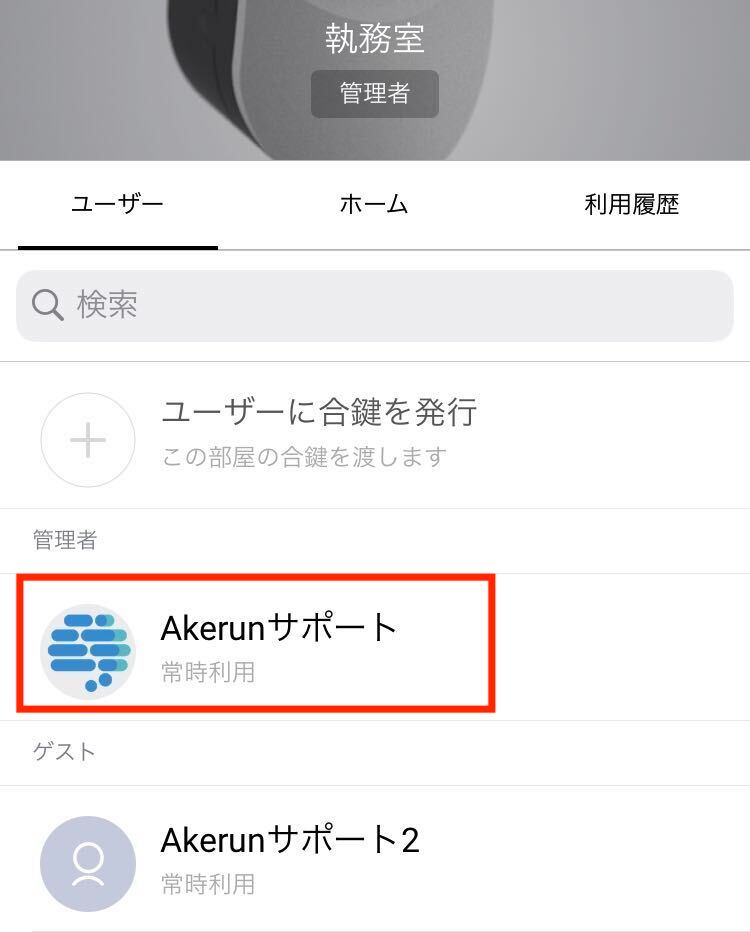Open guest user Akerunサポート2

point(290,858)
